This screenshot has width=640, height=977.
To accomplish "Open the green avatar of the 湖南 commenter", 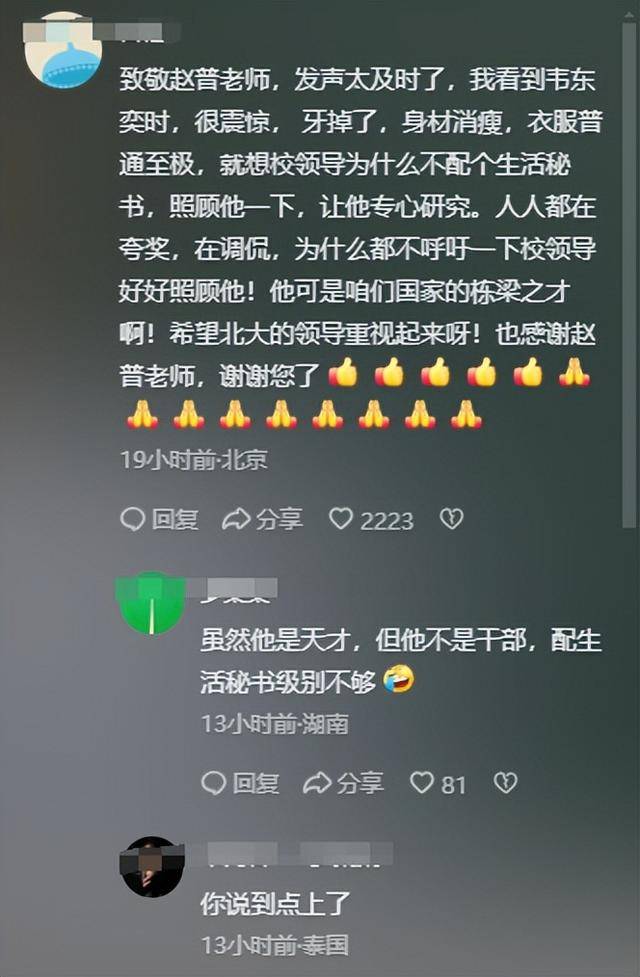I will coord(151,603).
